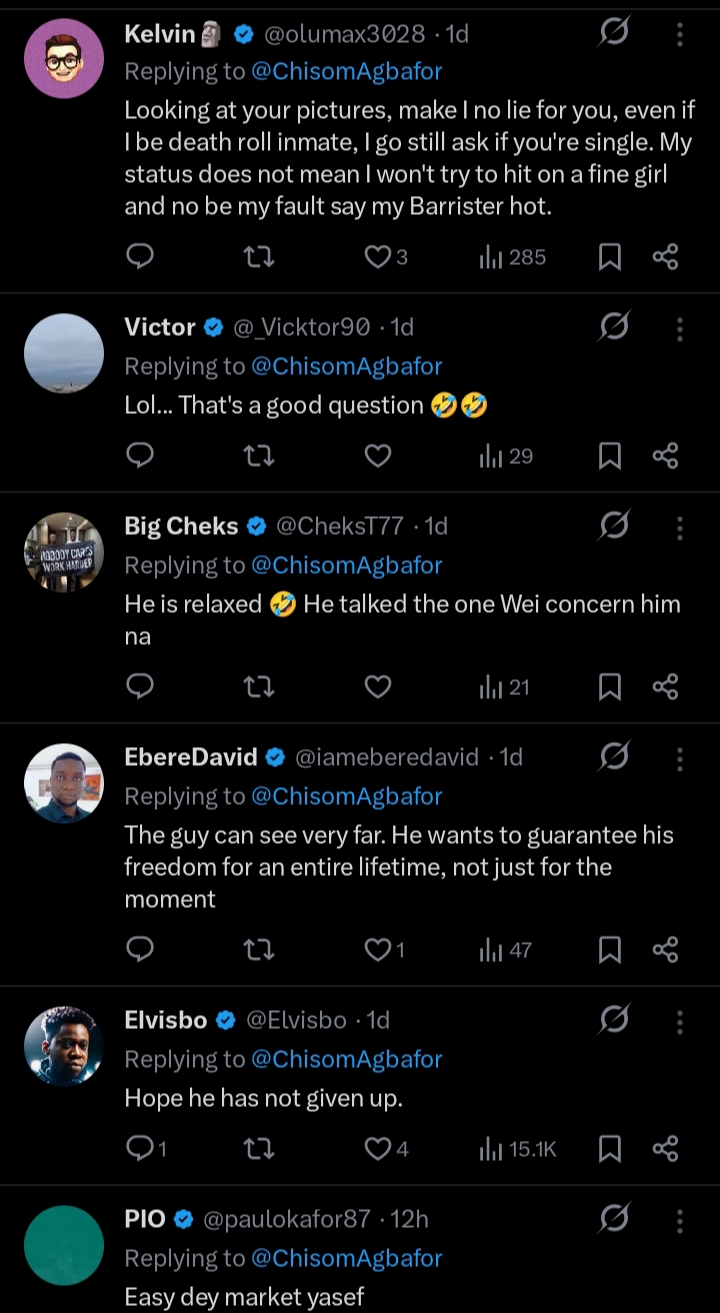This screenshot has width=720, height=1313.
Task: Repost Victor's "good question" reply
Action: [259, 457]
